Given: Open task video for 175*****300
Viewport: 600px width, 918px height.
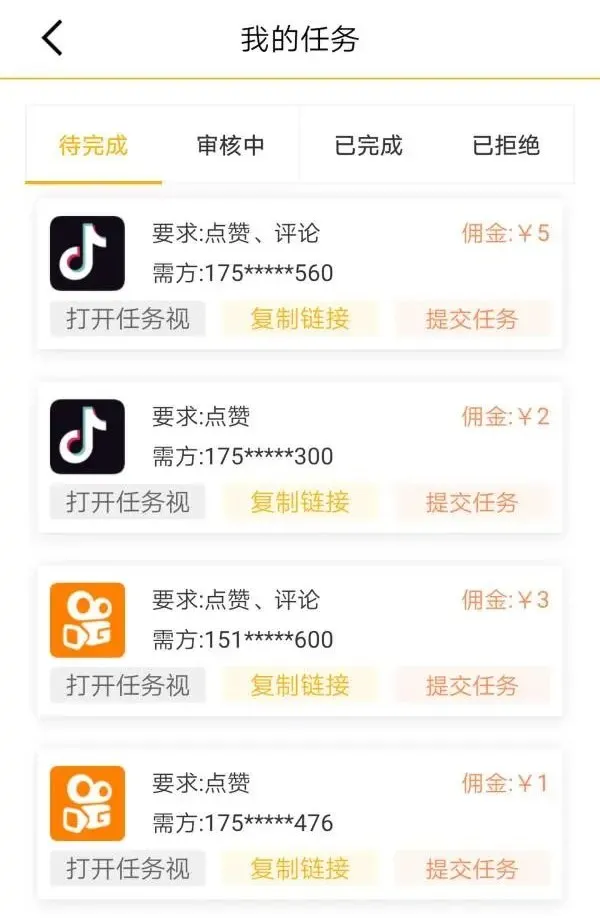Looking at the screenshot, I should pyautogui.click(x=127, y=502).
